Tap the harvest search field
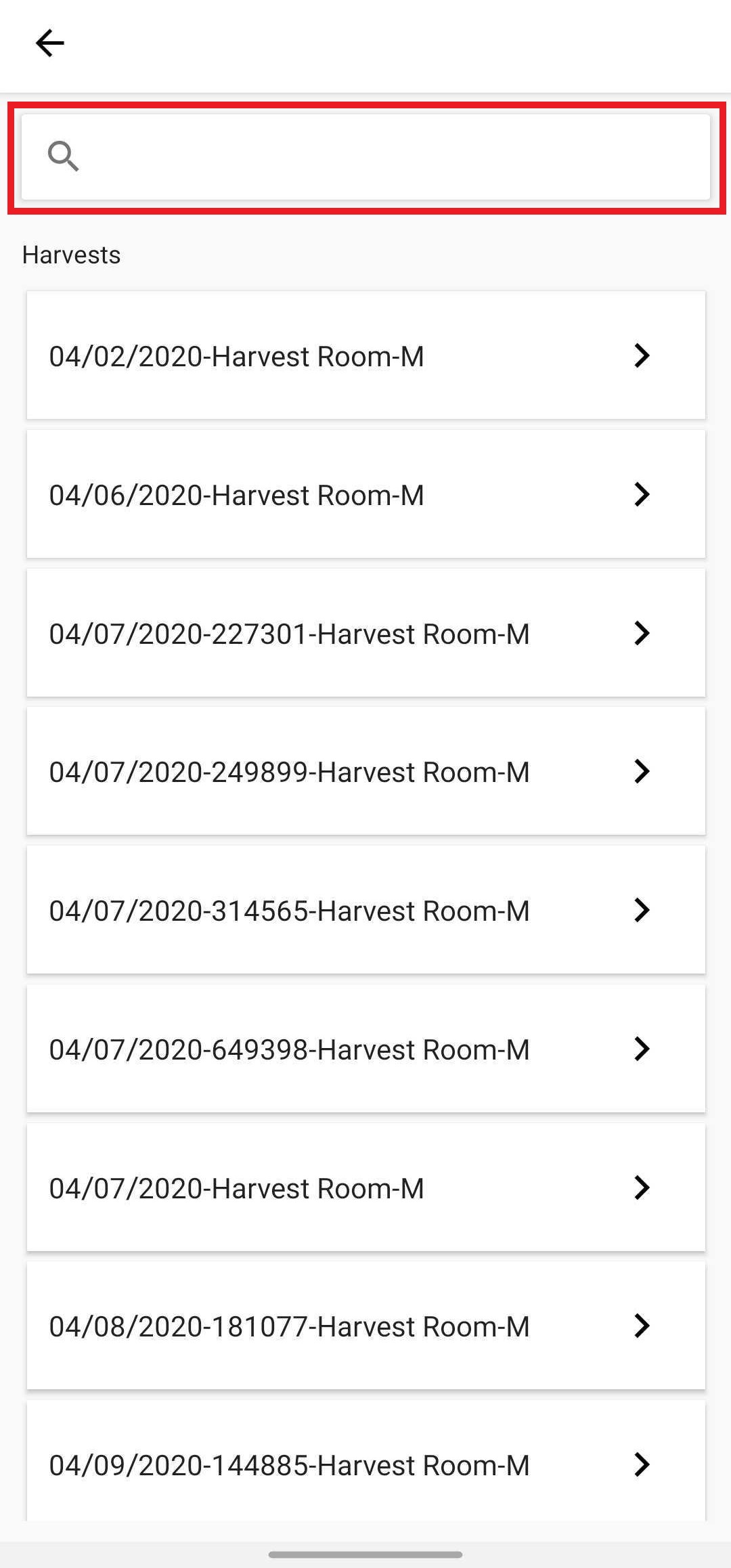The width and height of the screenshot is (731, 1568). [365, 157]
